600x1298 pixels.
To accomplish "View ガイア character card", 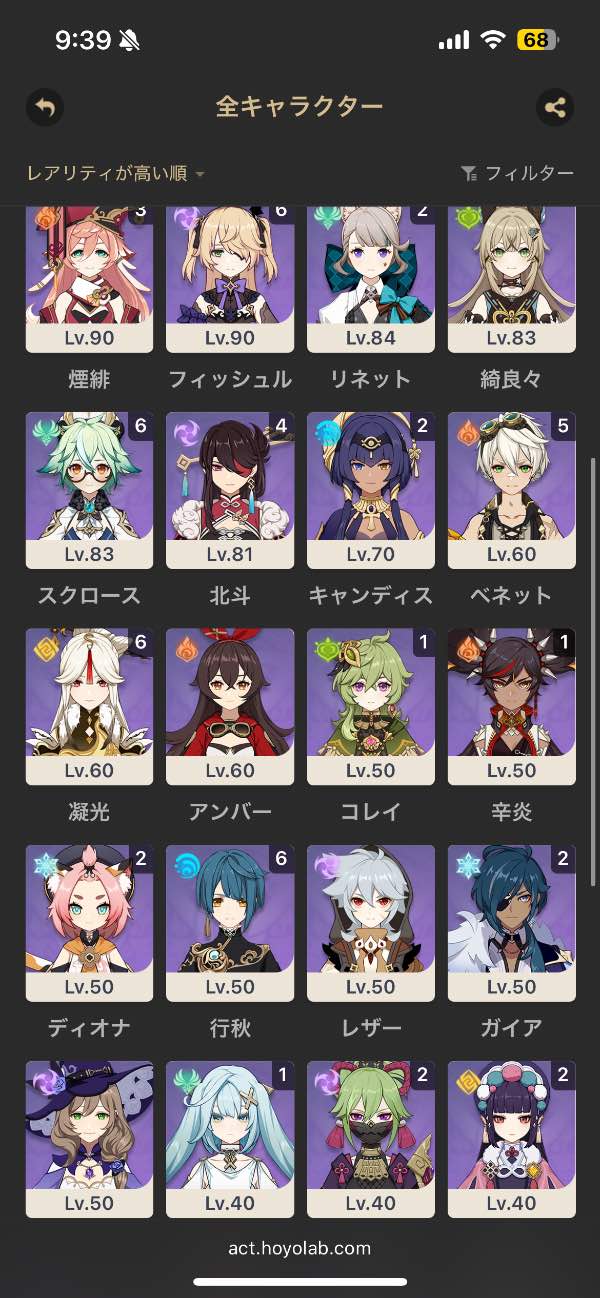I will pos(511,922).
